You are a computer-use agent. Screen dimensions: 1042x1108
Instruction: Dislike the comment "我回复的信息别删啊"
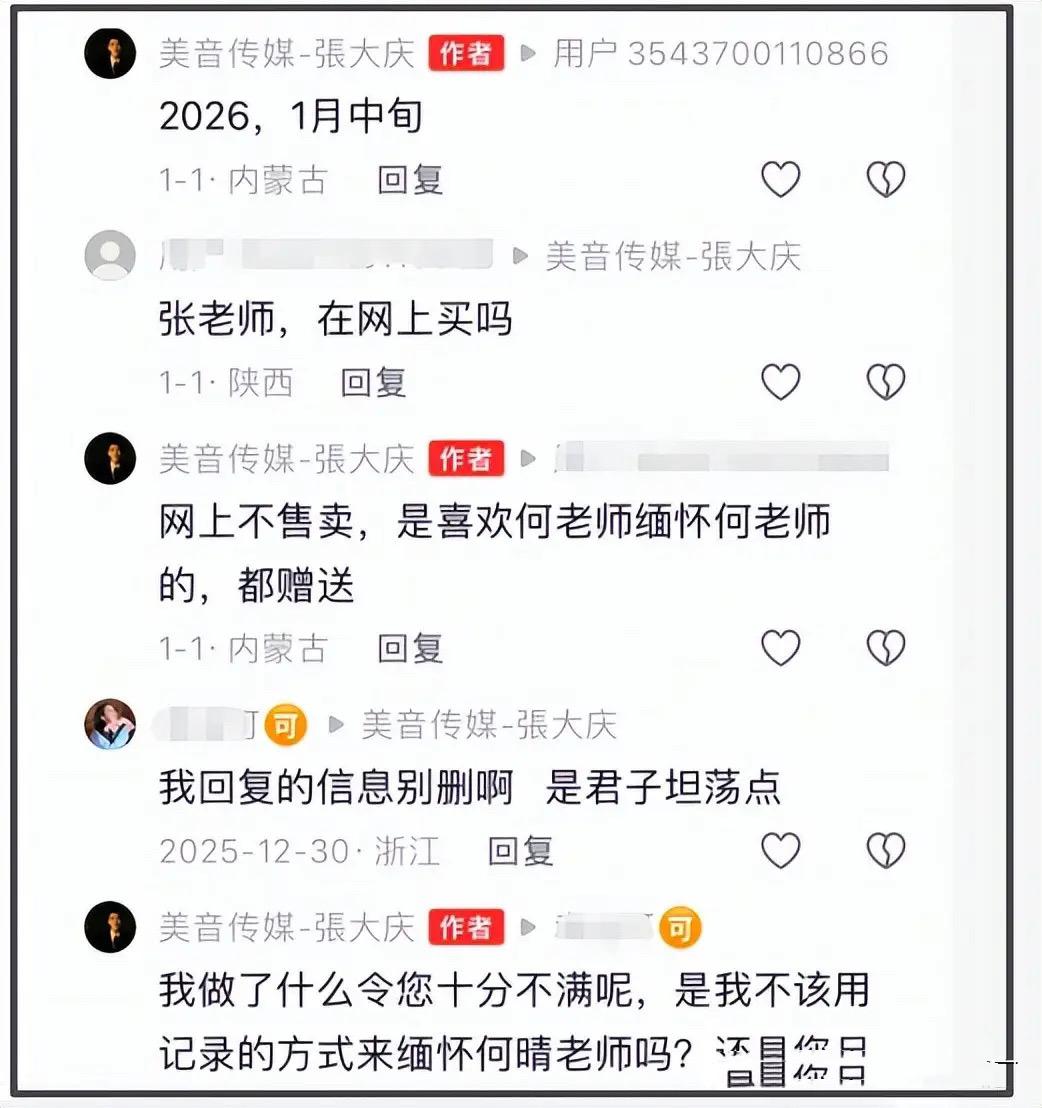[885, 851]
